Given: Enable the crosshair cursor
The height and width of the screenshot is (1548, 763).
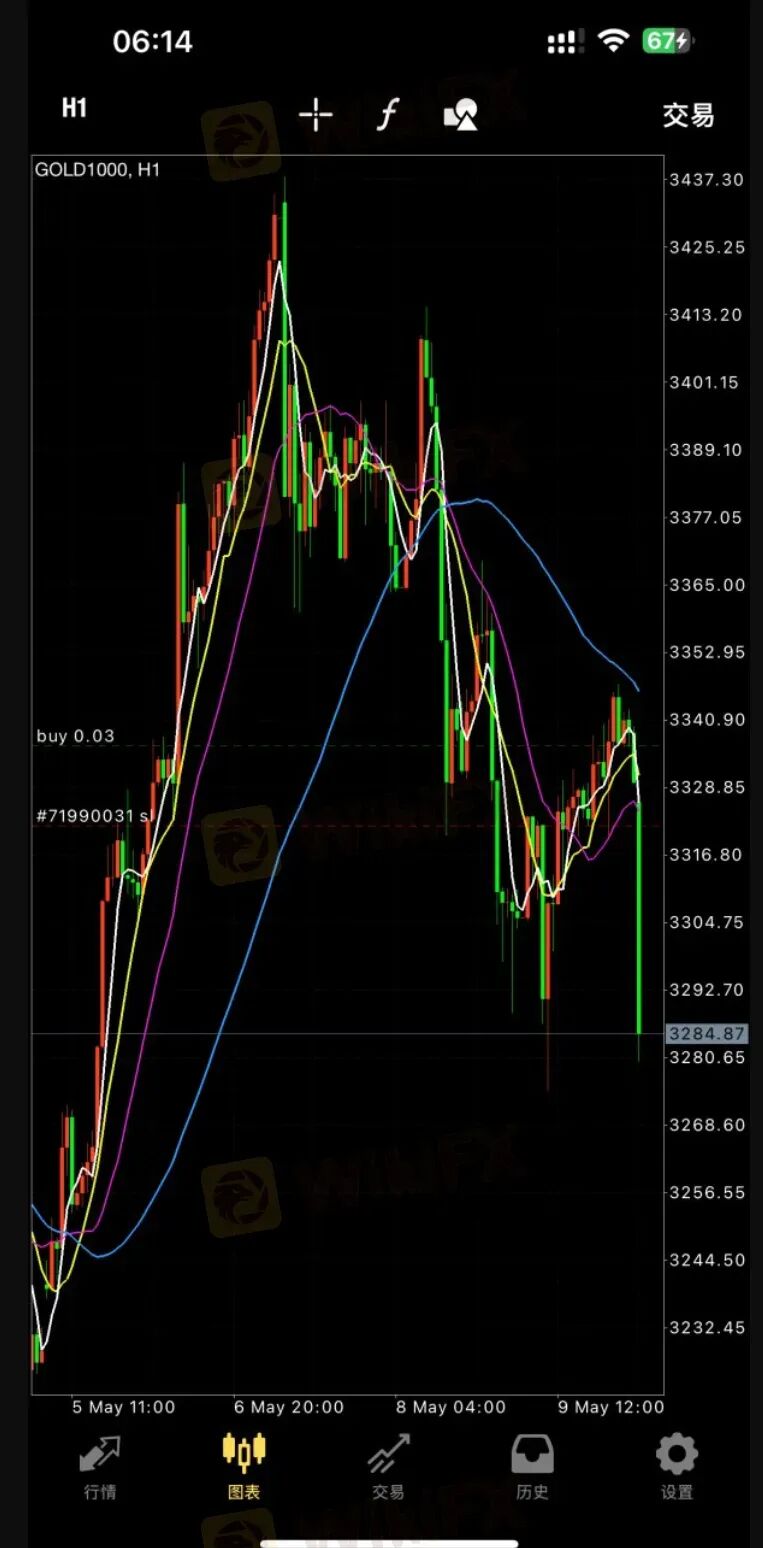Looking at the screenshot, I should click(x=315, y=116).
